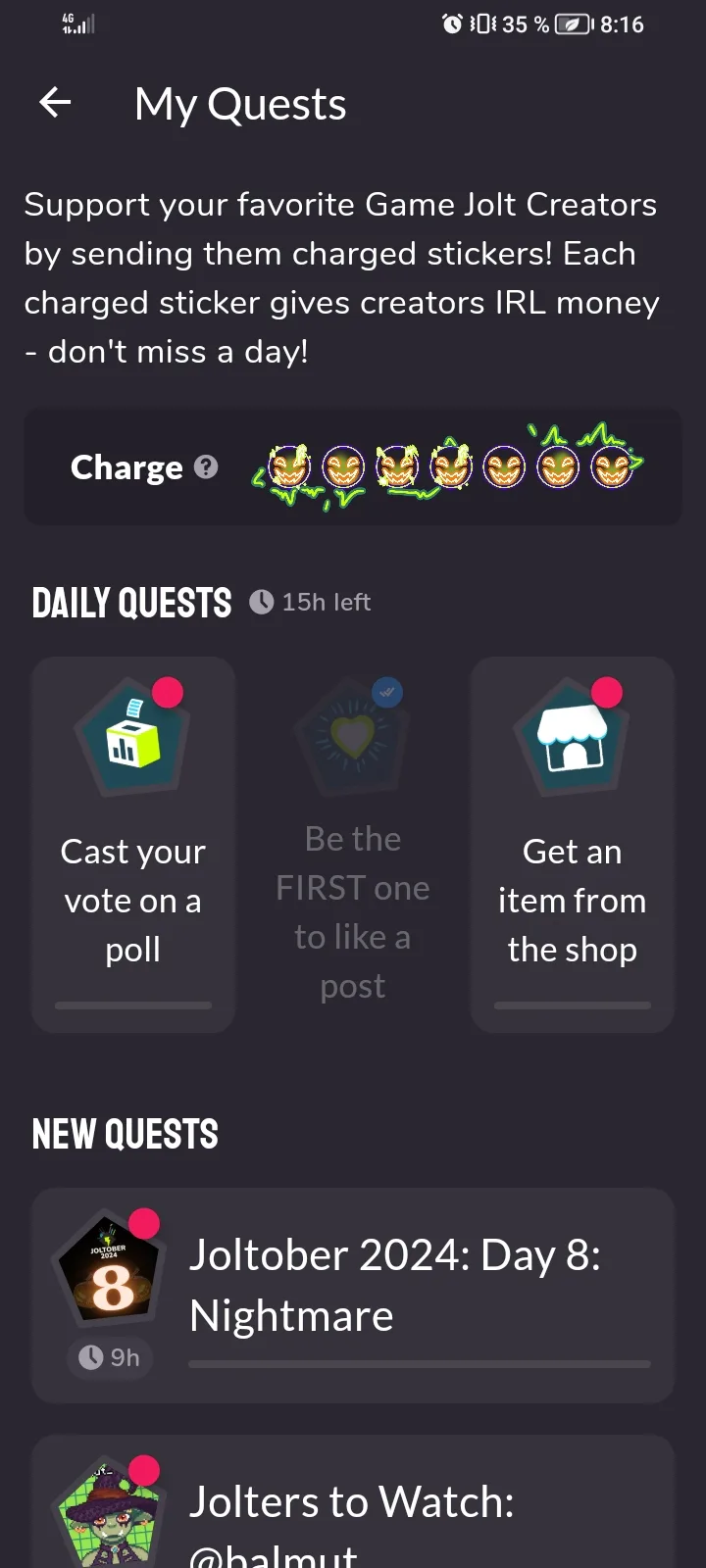Screen dimensions: 706x1568
Task: Open Joltober 2024: Day 8 Nightmare quest
Action: coord(353,1295)
